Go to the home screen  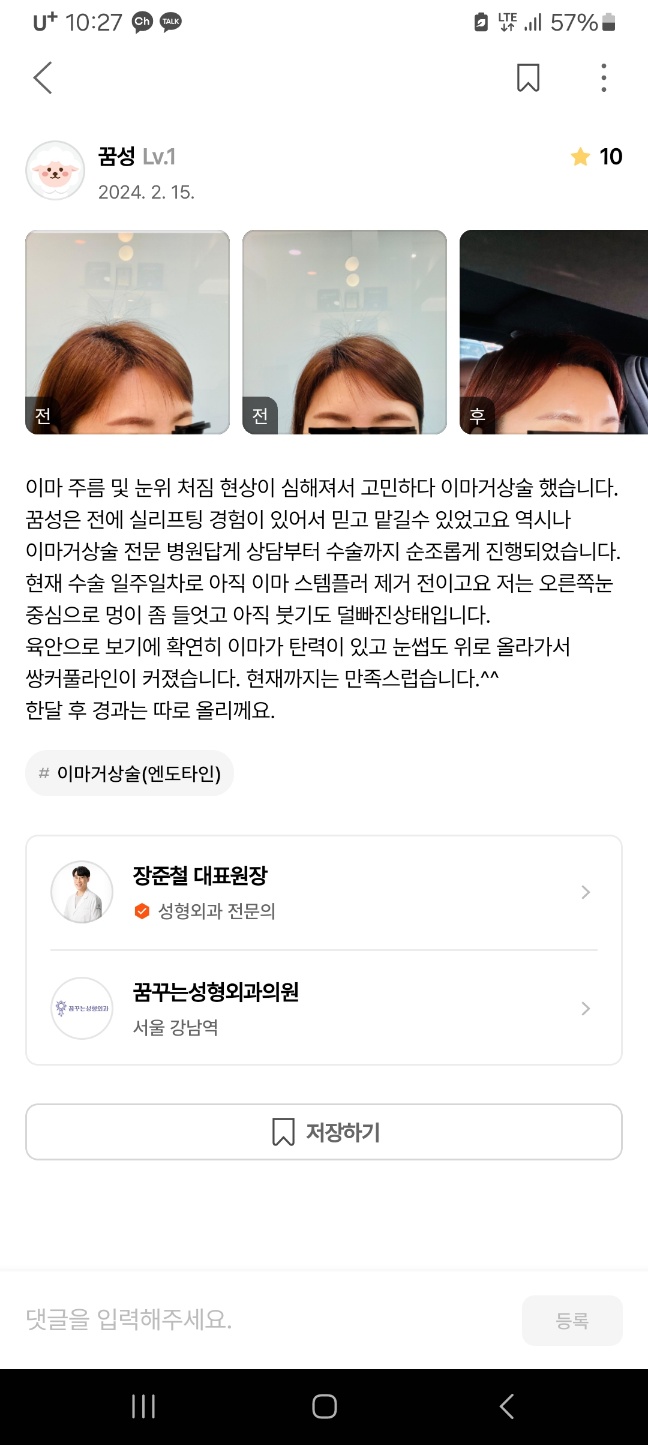[x=324, y=1407]
